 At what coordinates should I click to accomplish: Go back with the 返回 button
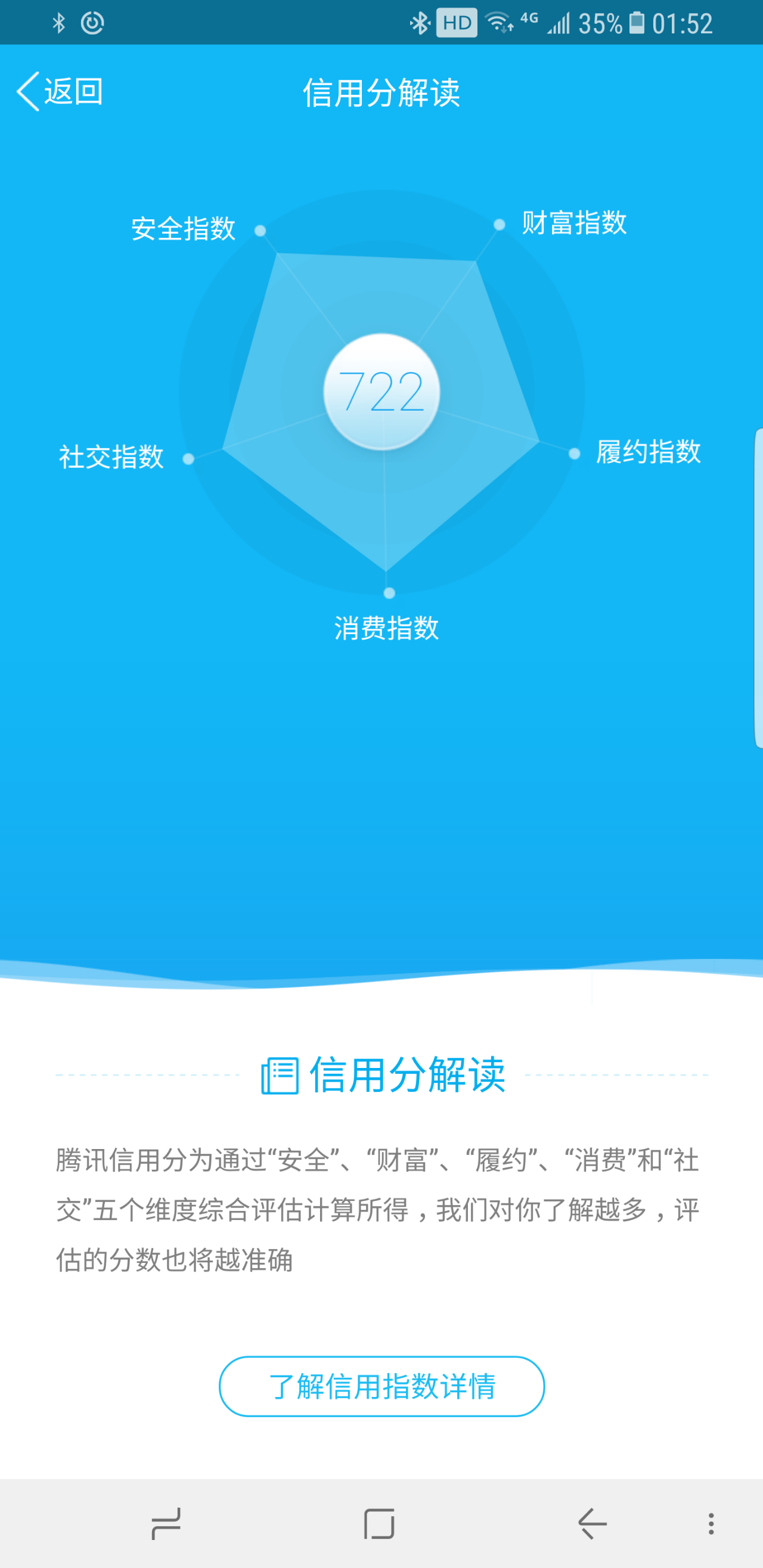[60, 92]
